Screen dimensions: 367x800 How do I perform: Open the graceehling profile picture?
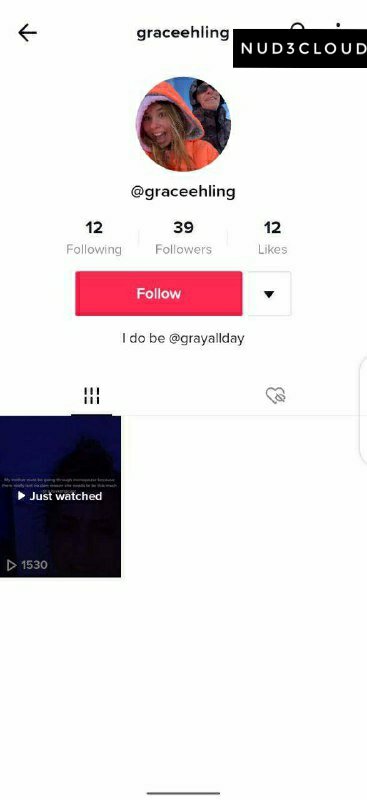pyautogui.click(x=183, y=124)
